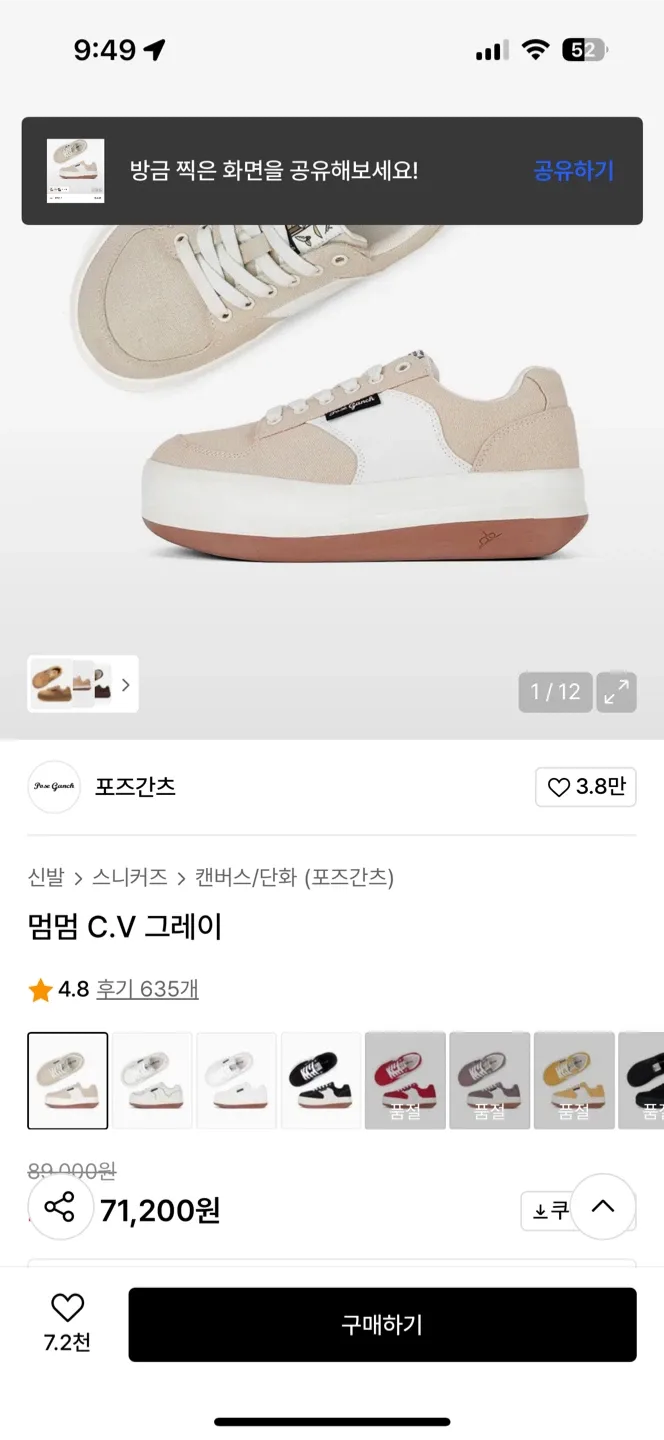Select the black and white color option
This screenshot has height=1440, width=664.
click(x=321, y=1080)
